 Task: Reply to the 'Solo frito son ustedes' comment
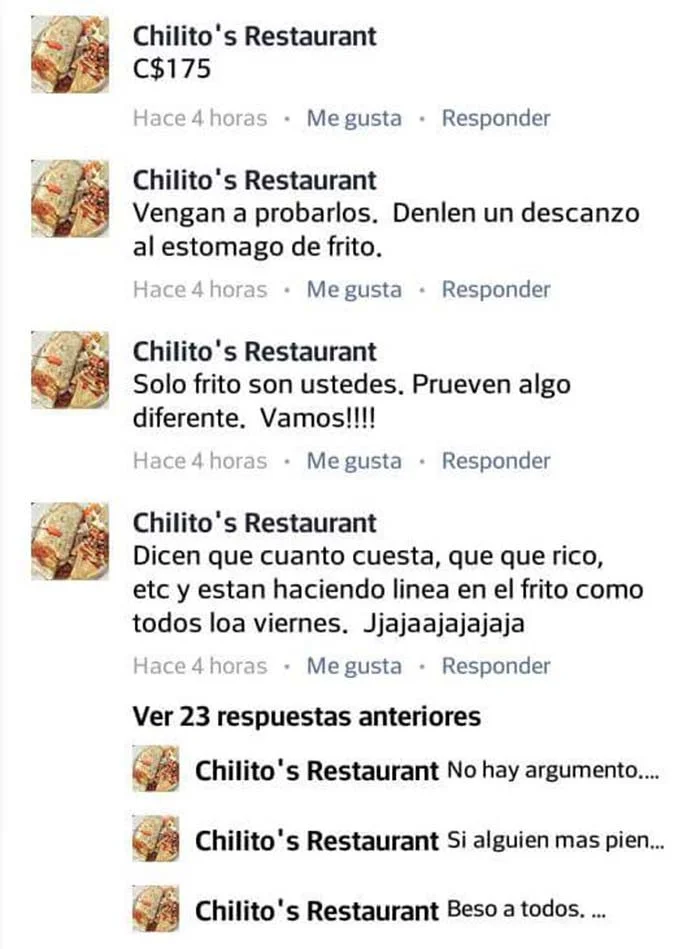click(496, 461)
